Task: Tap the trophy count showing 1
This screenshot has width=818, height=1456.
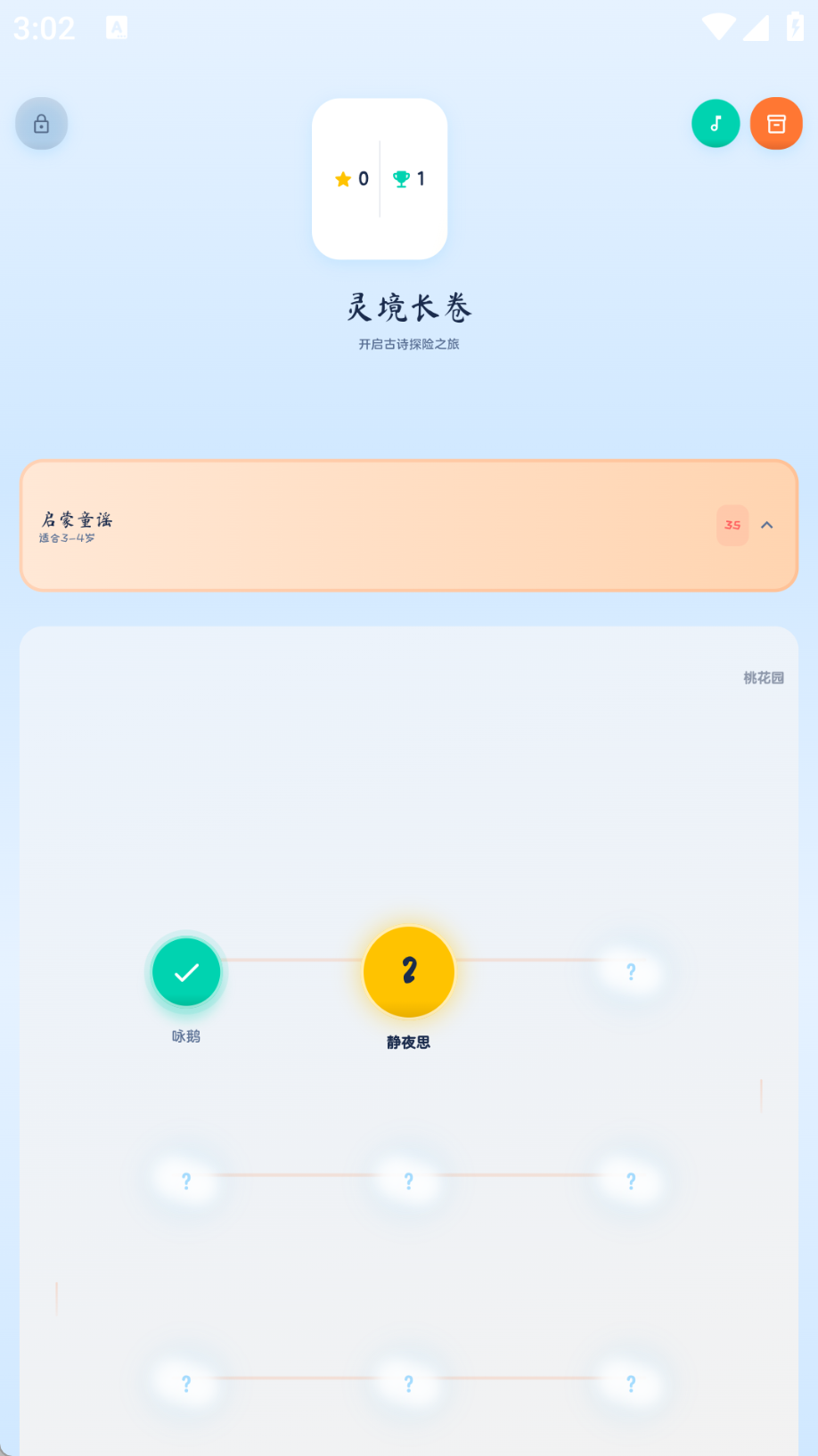Action: [x=410, y=178]
